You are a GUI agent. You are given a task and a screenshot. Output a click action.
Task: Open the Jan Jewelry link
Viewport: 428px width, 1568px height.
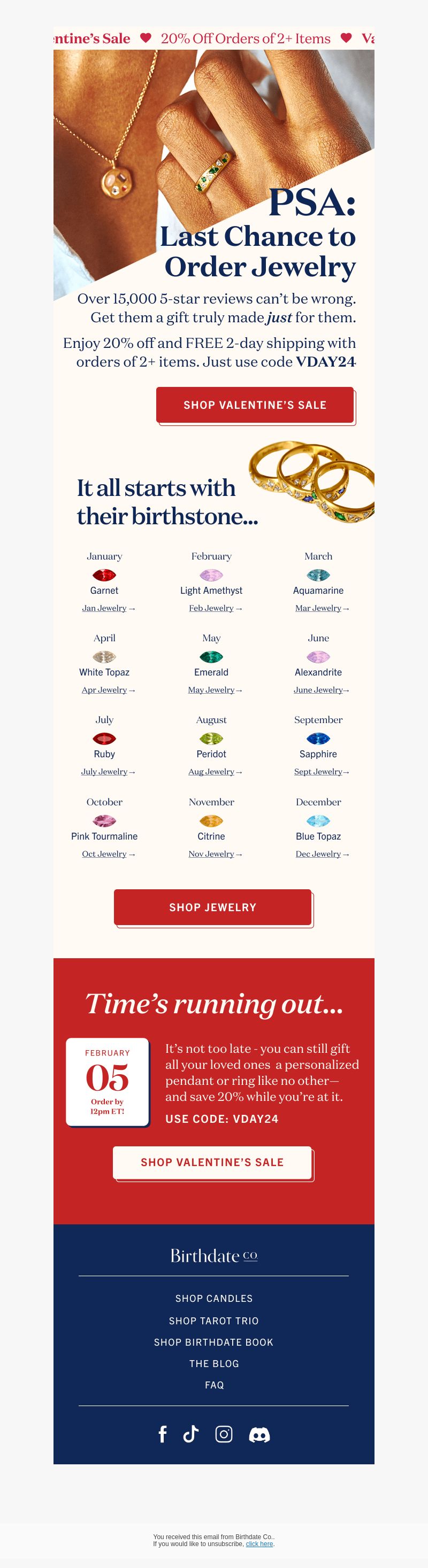coord(105,608)
